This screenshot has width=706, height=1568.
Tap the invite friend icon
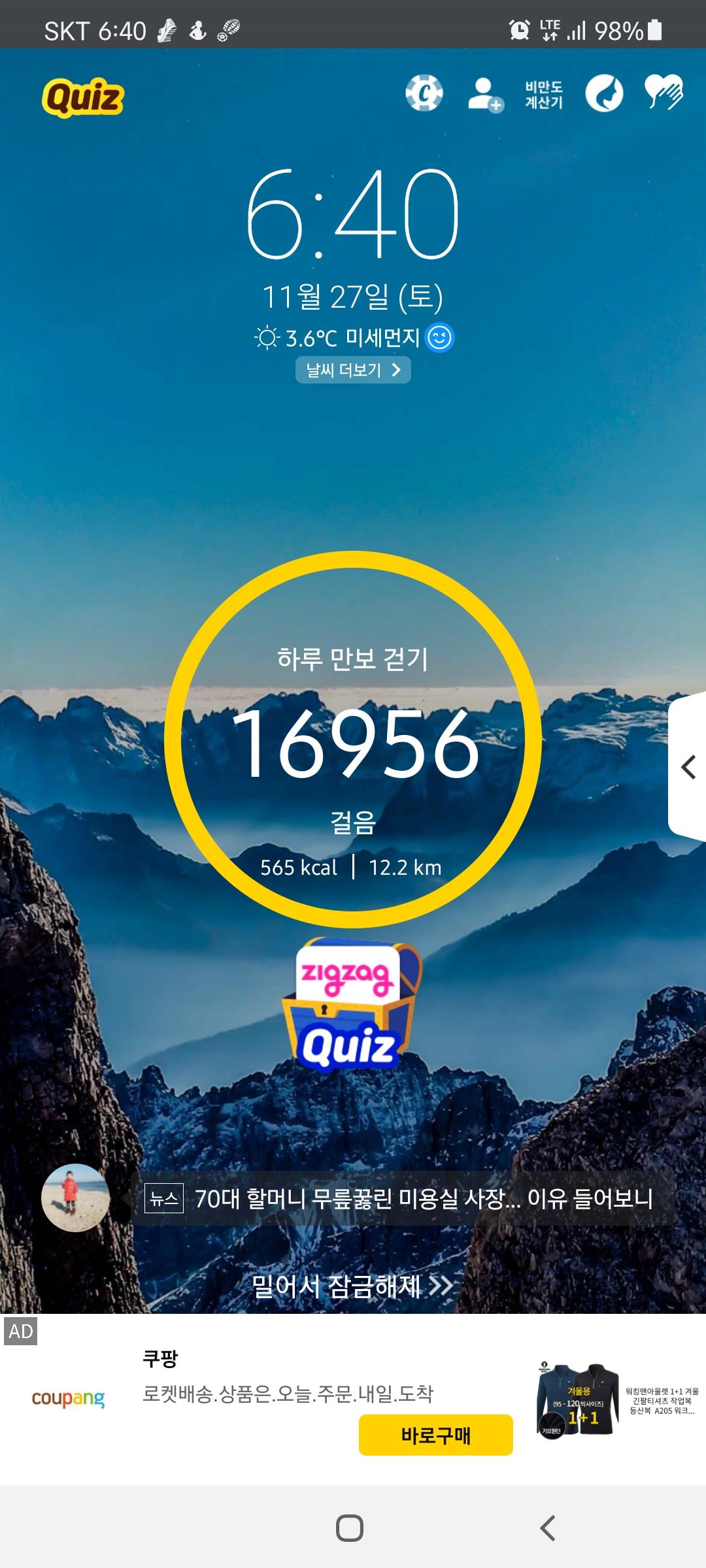484,94
